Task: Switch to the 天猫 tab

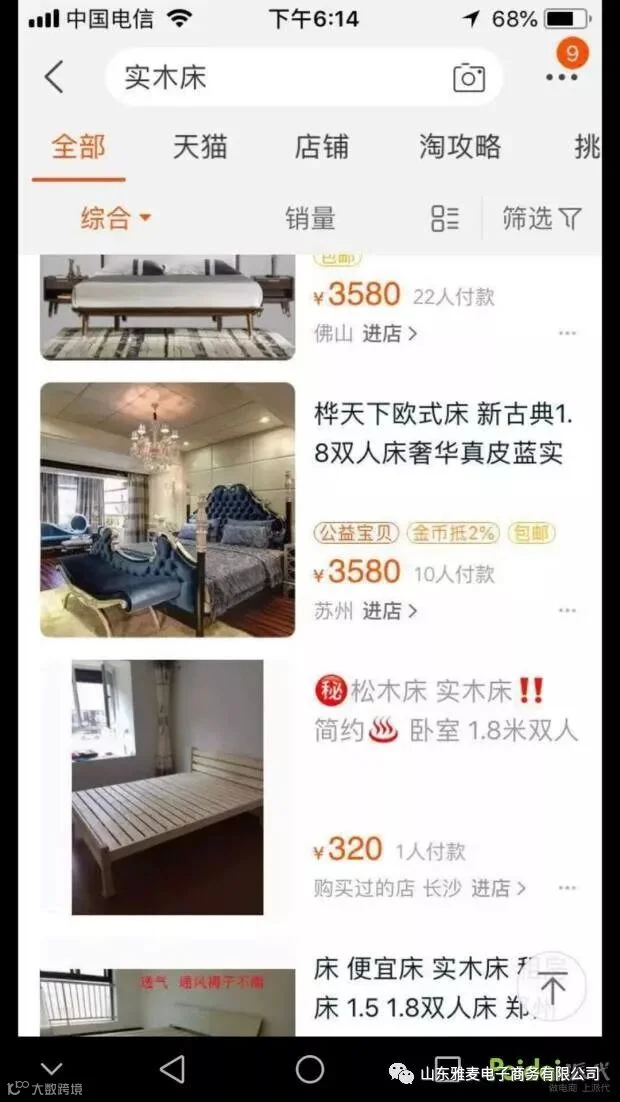Action: tap(200, 147)
